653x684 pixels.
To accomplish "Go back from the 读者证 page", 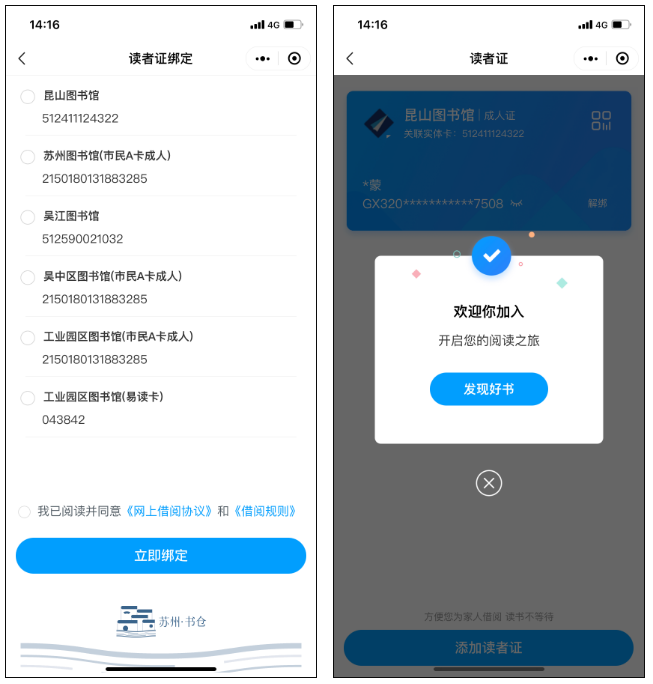I will click(x=350, y=59).
